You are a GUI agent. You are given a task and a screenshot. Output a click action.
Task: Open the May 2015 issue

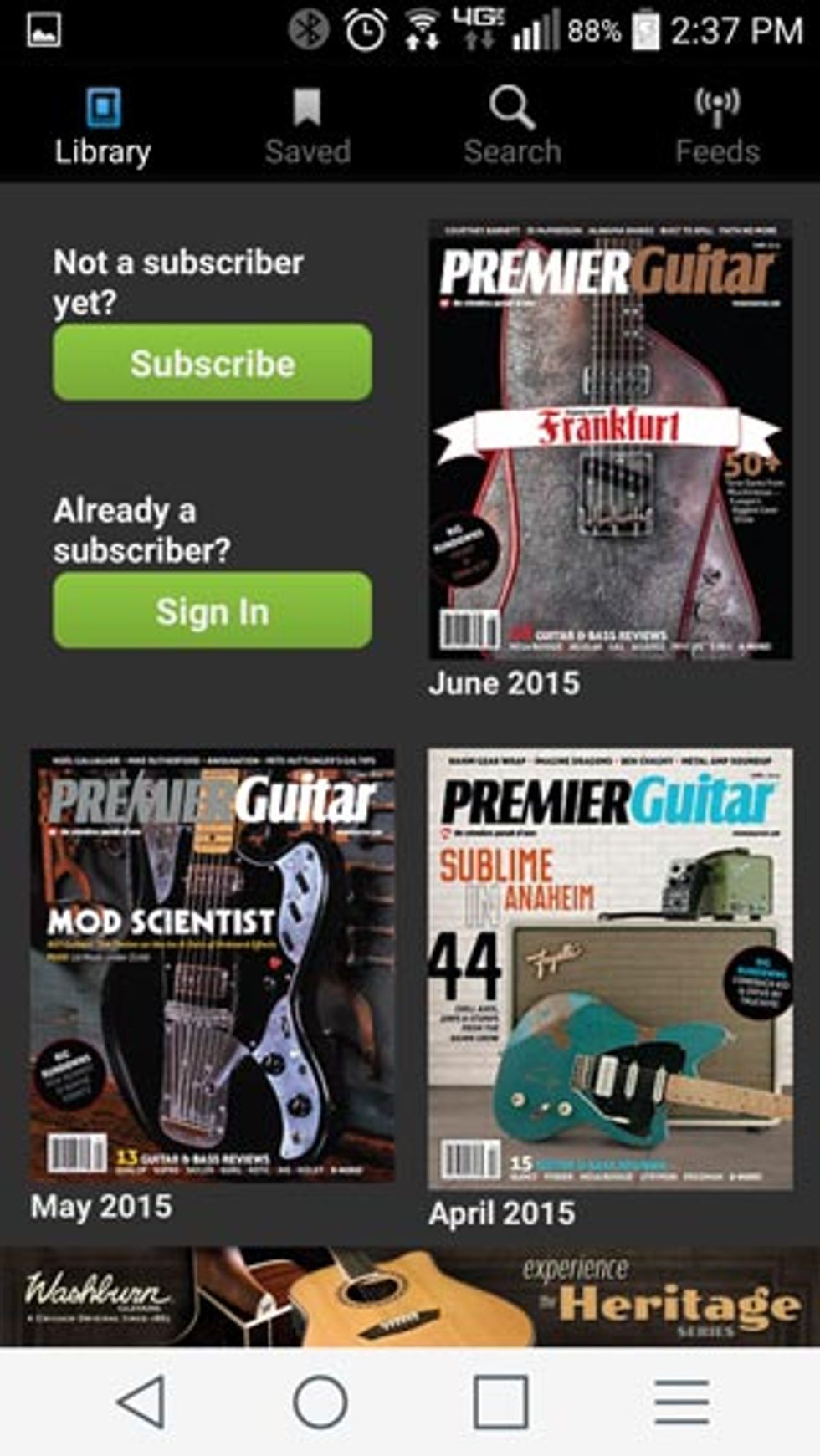213,966
